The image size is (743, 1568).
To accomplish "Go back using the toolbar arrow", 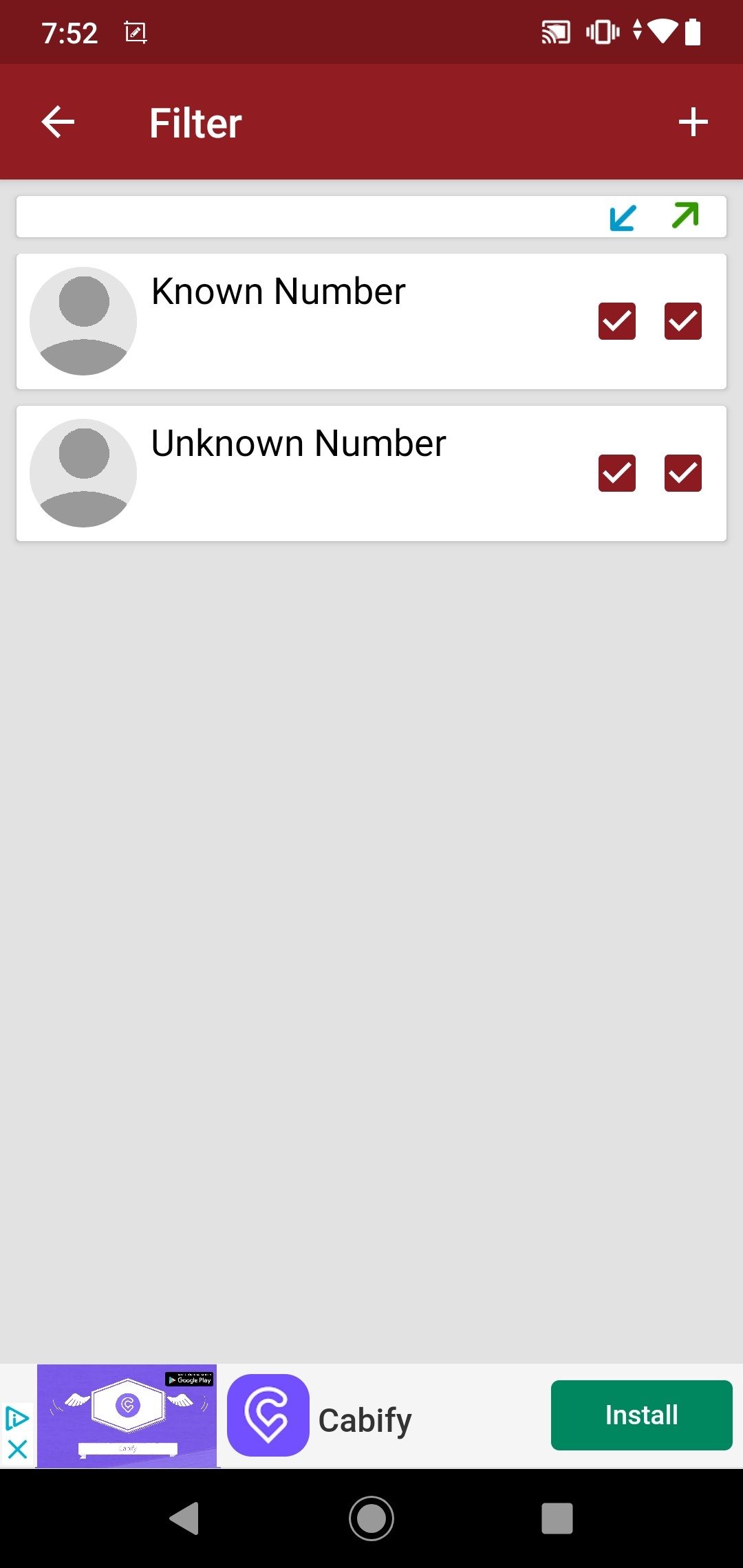I will point(58,122).
